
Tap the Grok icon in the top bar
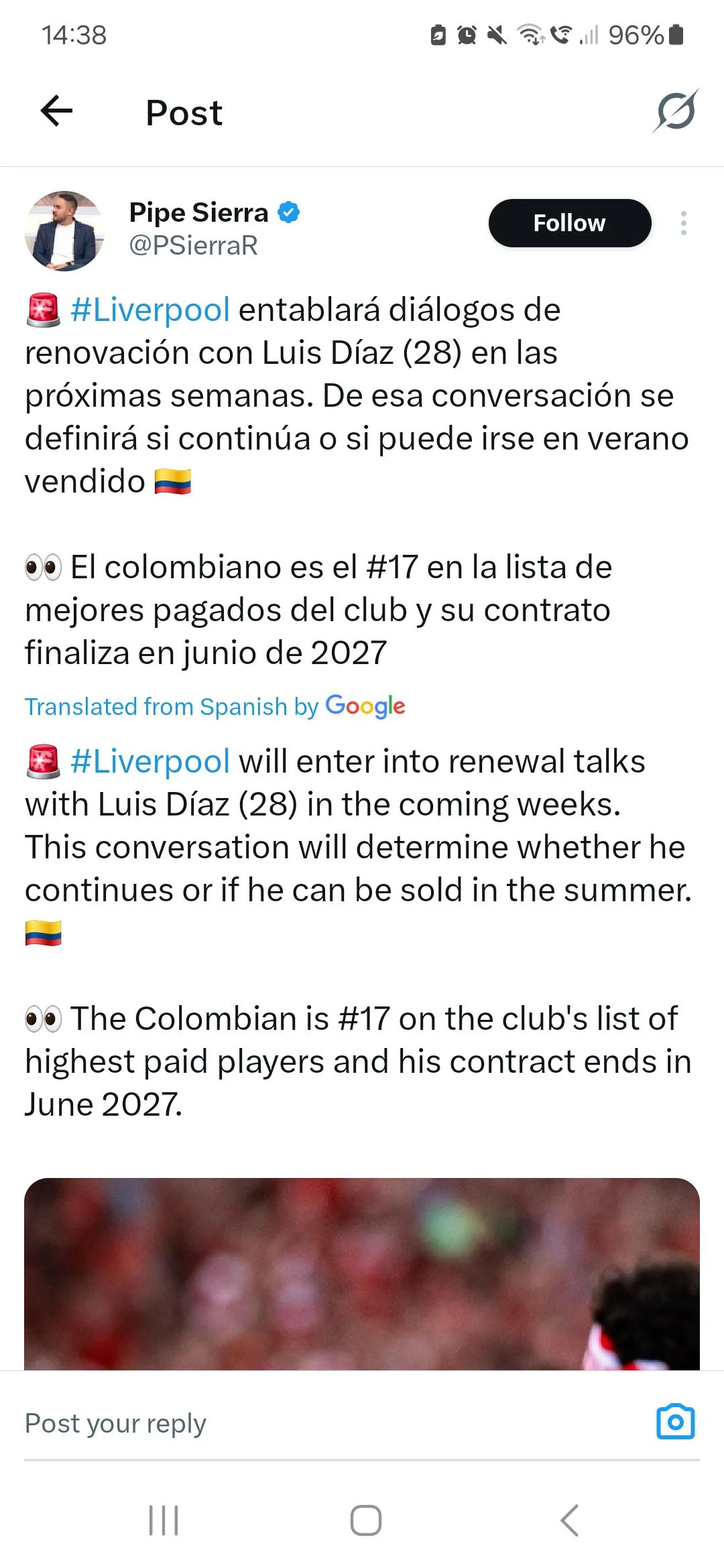[x=676, y=111]
